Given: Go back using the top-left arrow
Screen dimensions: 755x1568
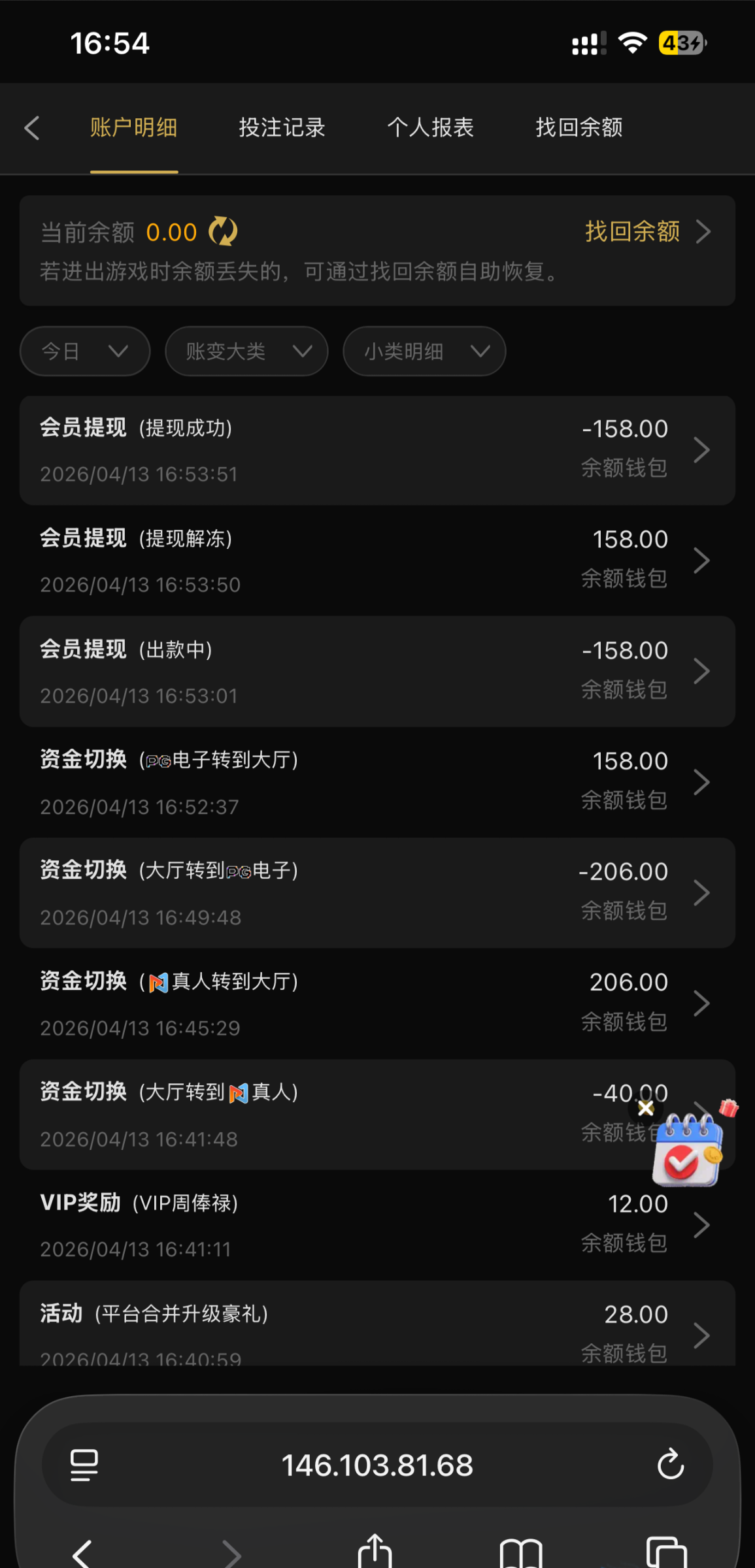Looking at the screenshot, I should coord(31,128).
